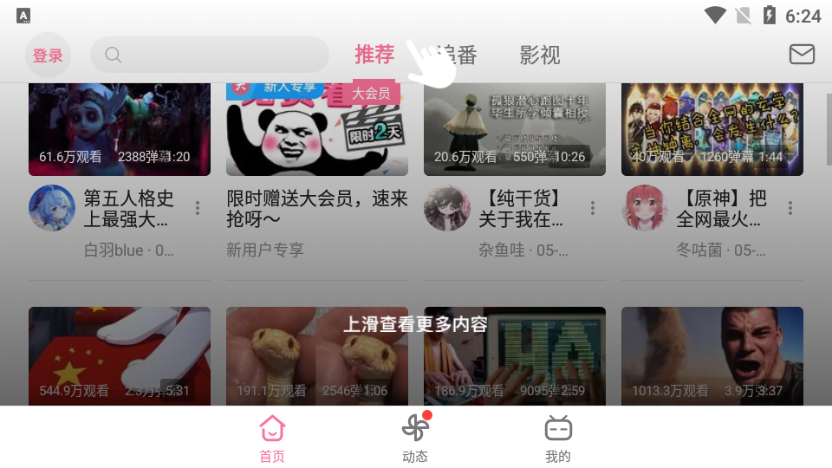Open more options for 第五人格 video

[197, 208]
